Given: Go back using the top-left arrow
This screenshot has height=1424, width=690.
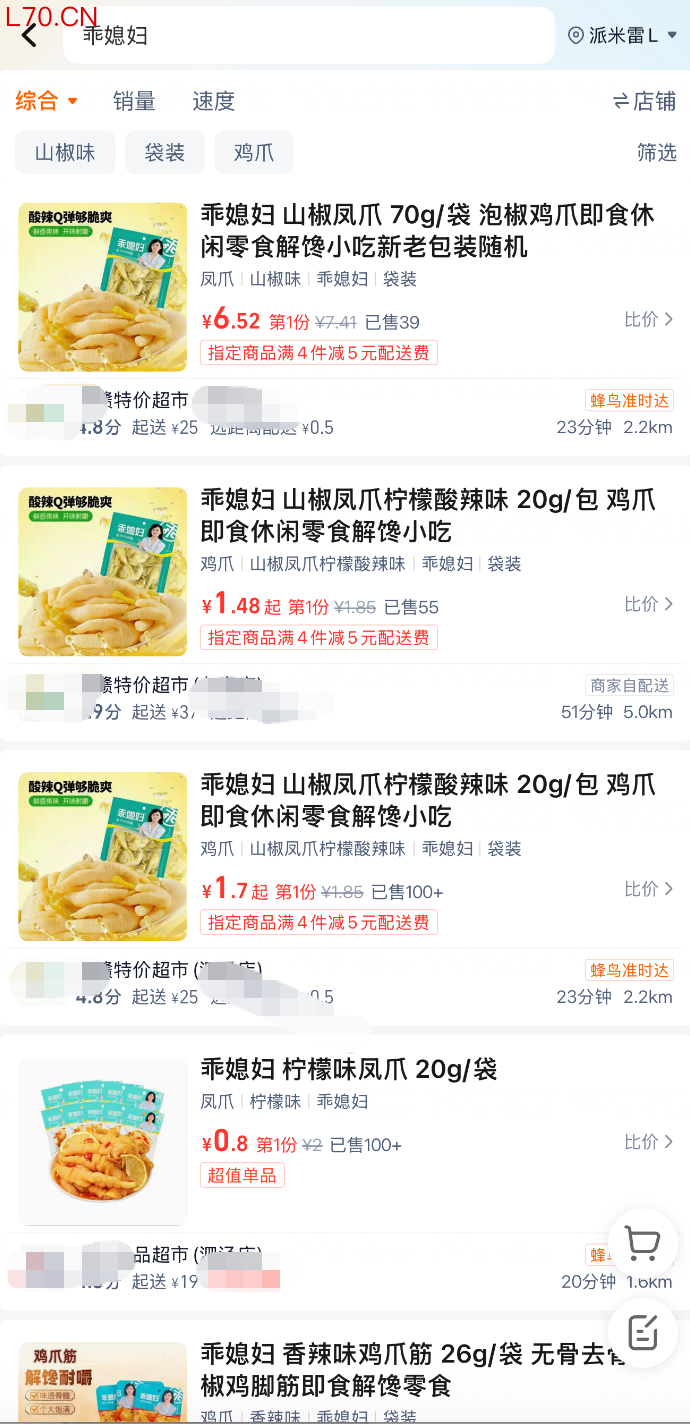Looking at the screenshot, I should 29,36.
